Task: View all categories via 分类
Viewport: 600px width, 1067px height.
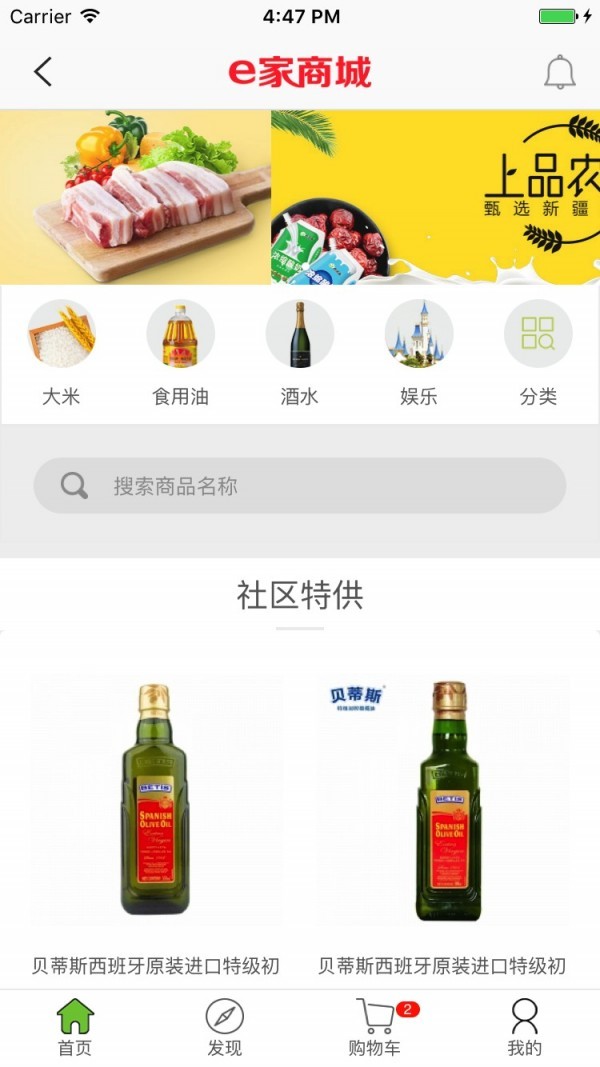Action: click(x=538, y=353)
